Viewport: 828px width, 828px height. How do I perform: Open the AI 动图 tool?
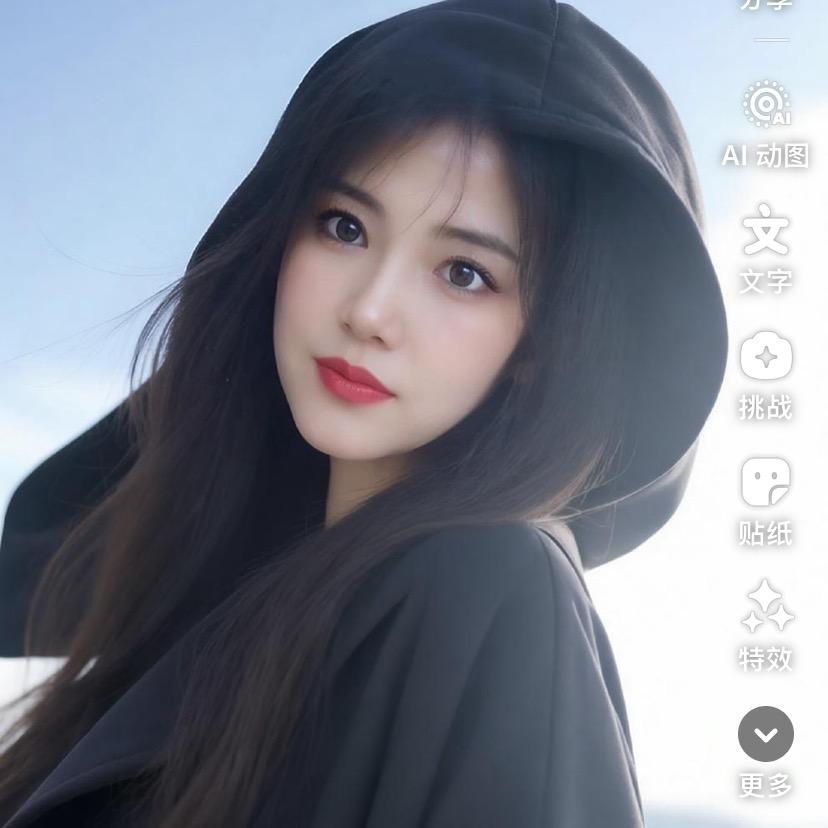766,106
